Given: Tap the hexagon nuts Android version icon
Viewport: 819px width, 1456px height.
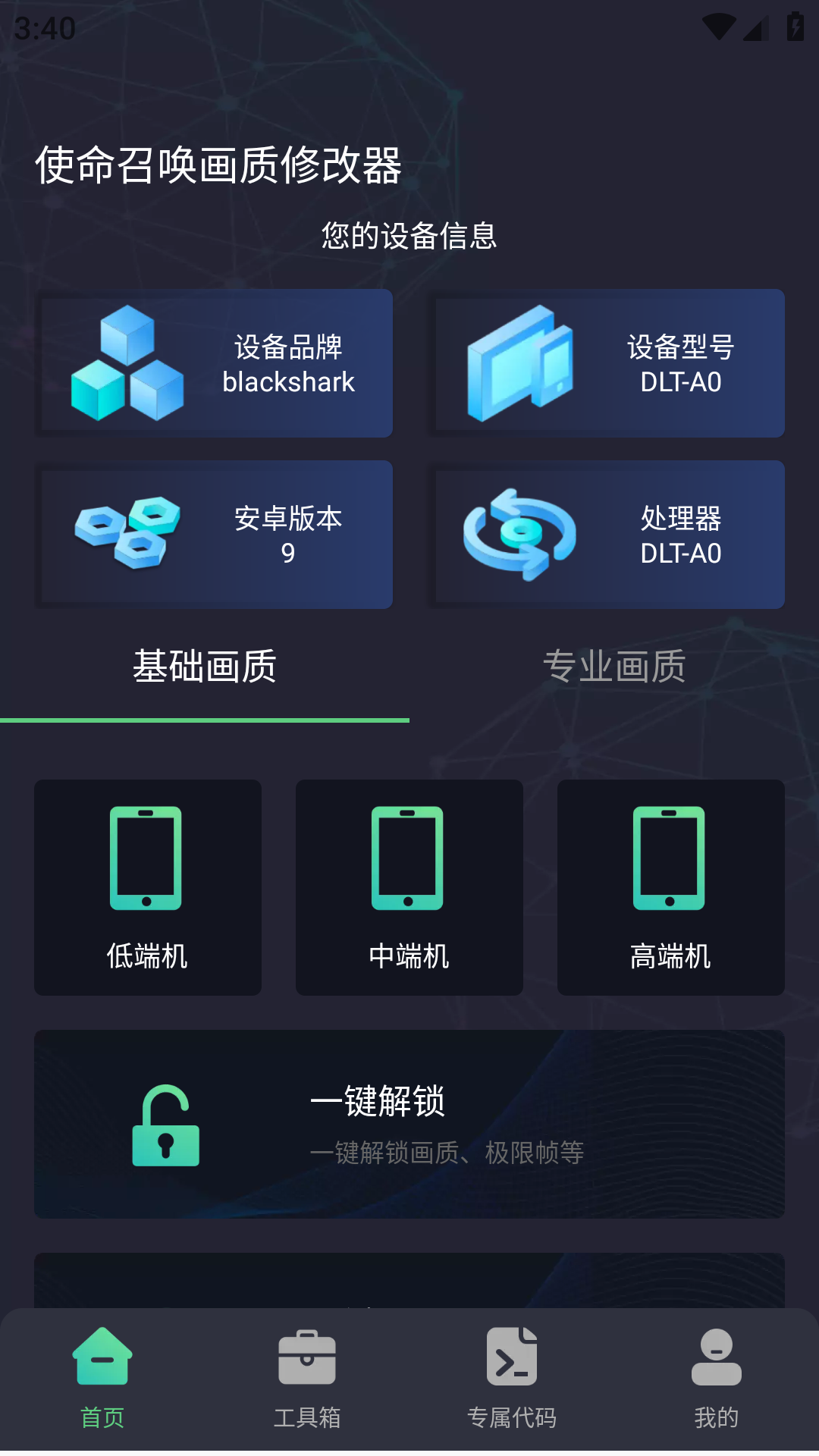Looking at the screenshot, I should pyautogui.click(x=127, y=533).
